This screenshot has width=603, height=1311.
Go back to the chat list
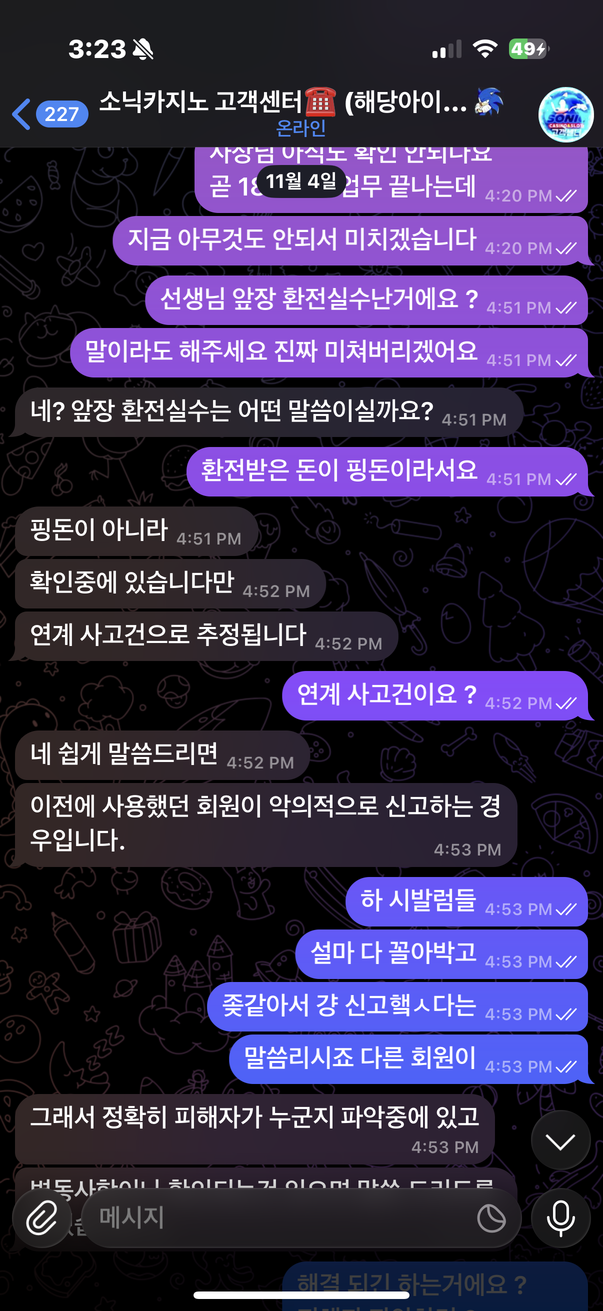48,114
